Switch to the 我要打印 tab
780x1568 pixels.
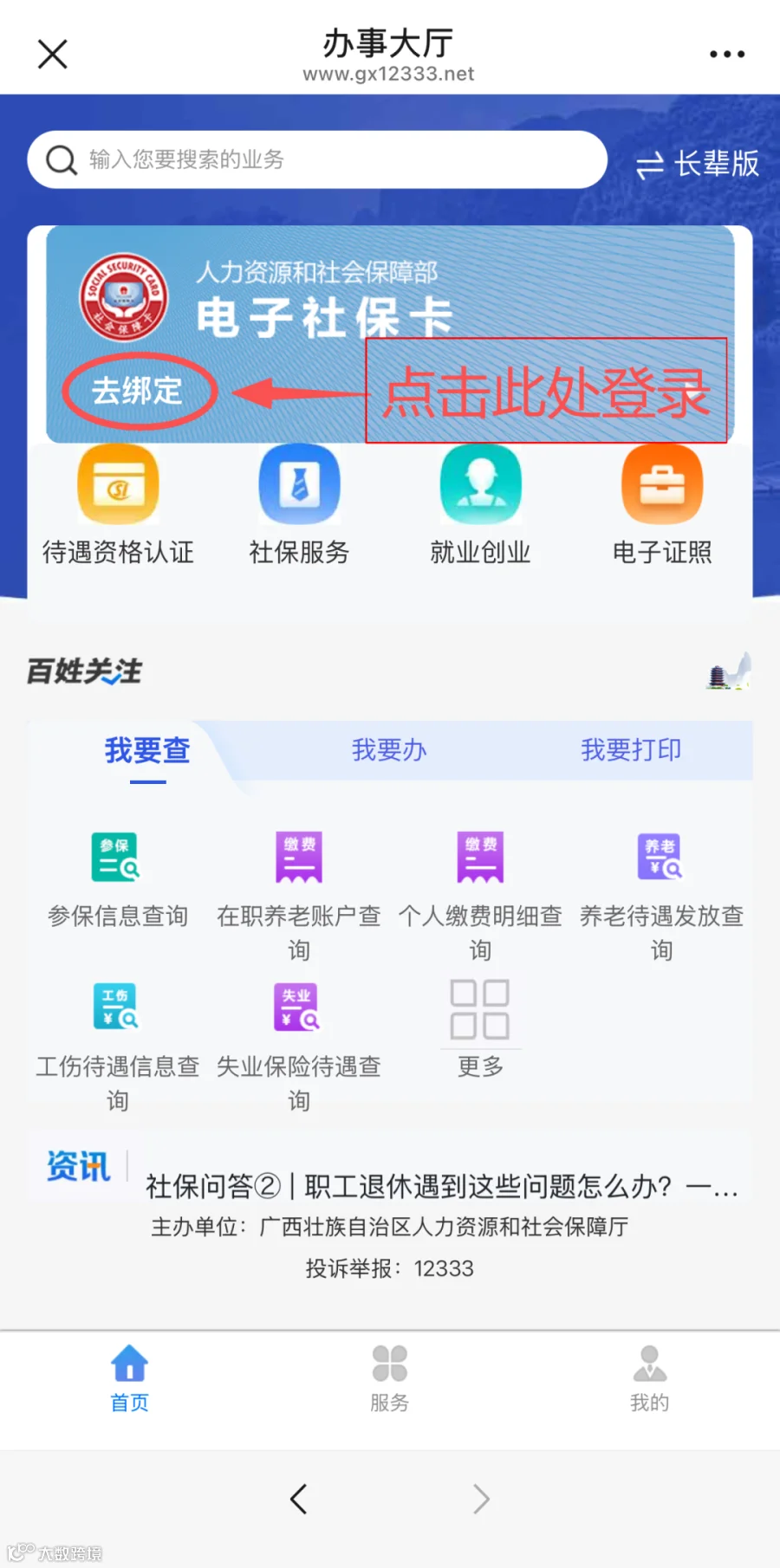(x=631, y=749)
